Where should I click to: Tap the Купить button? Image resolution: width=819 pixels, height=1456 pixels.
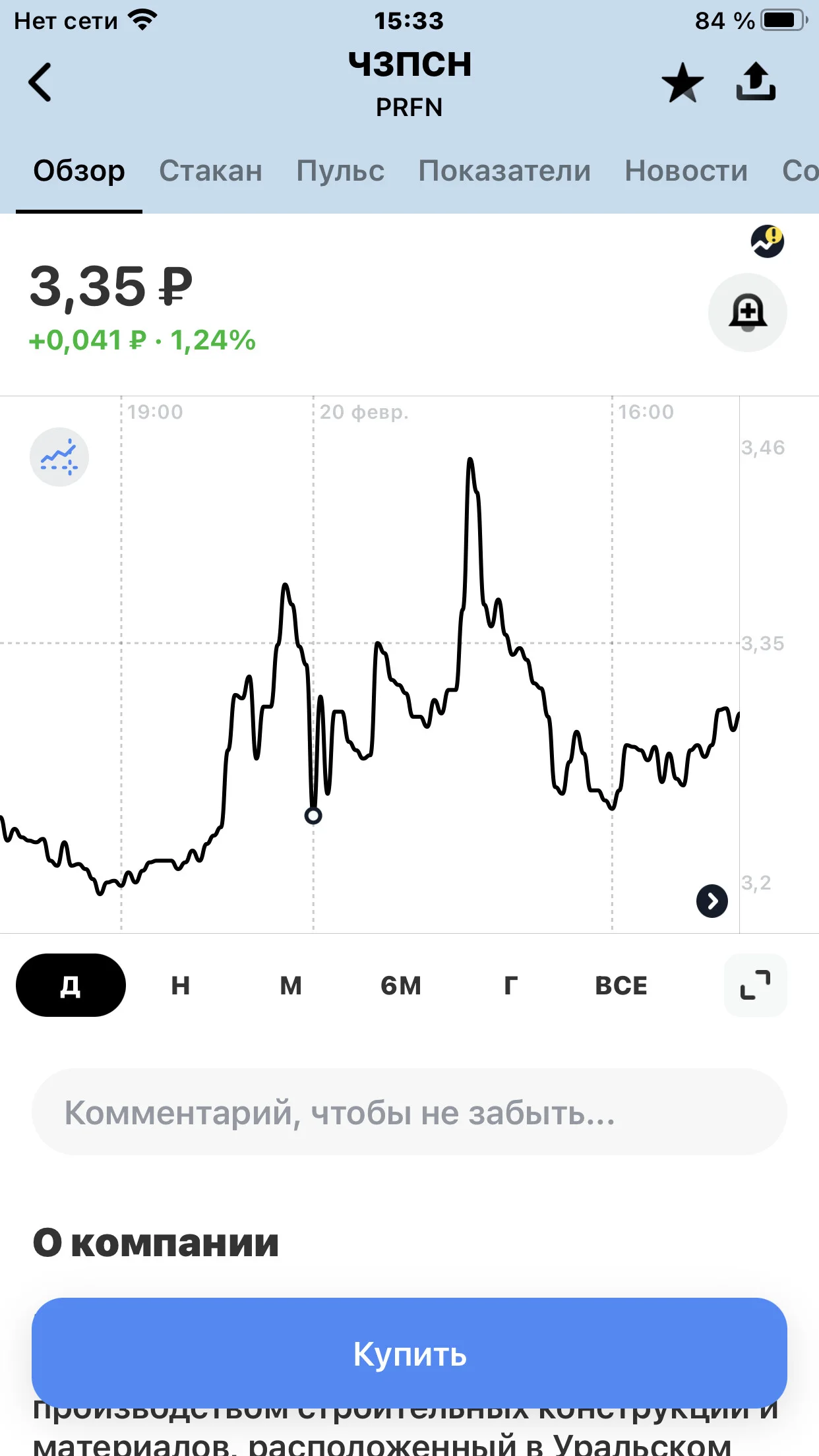pyautogui.click(x=409, y=1354)
